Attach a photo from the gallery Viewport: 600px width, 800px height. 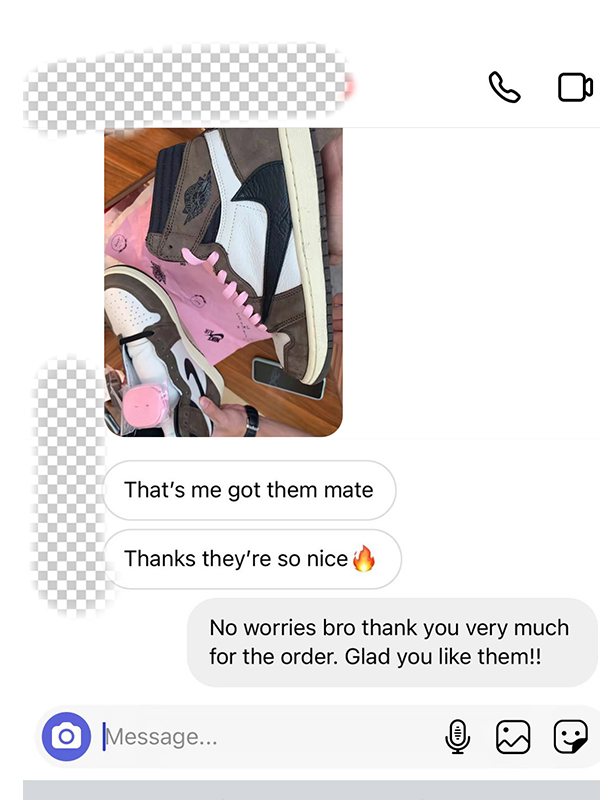click(x=513, y=738)
